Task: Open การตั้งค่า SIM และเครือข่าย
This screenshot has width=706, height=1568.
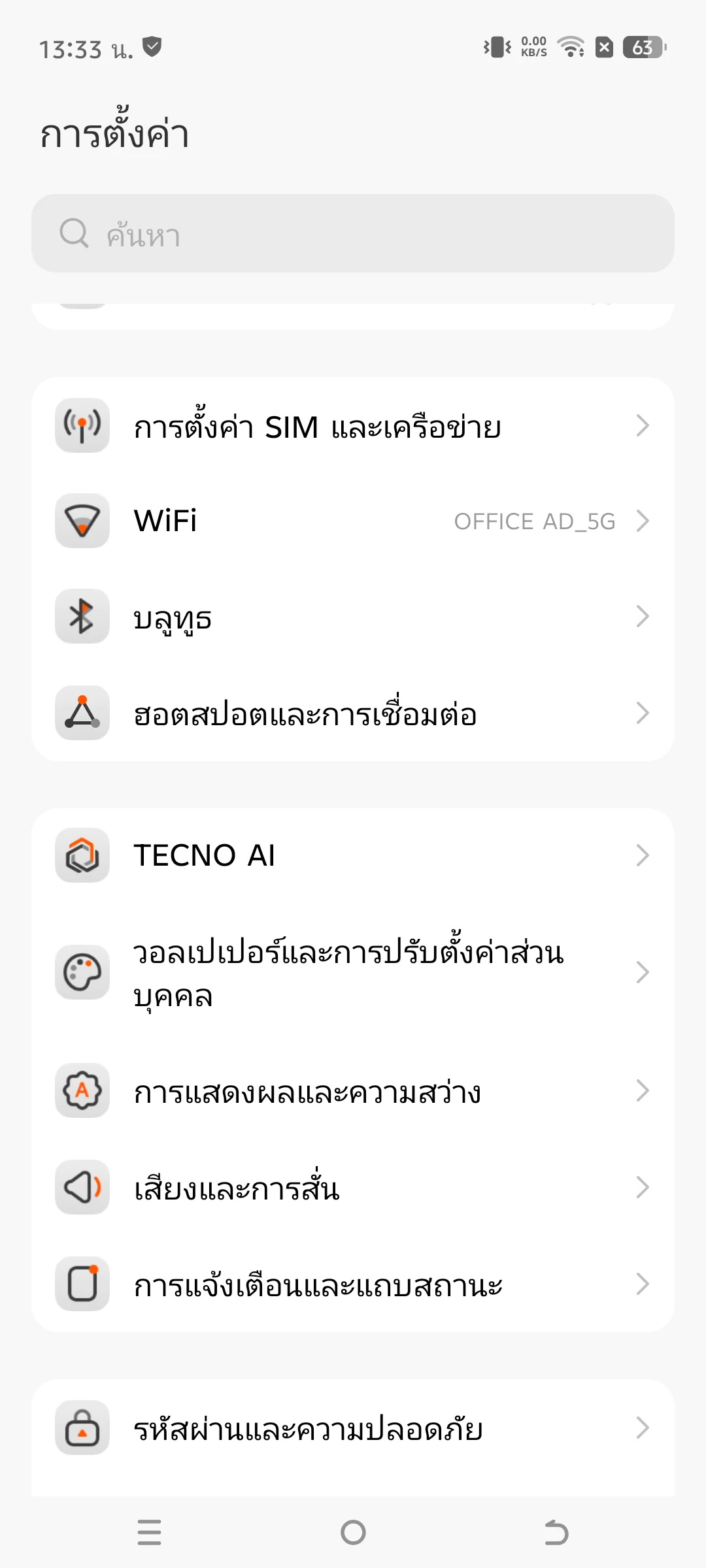Action: 353,426
